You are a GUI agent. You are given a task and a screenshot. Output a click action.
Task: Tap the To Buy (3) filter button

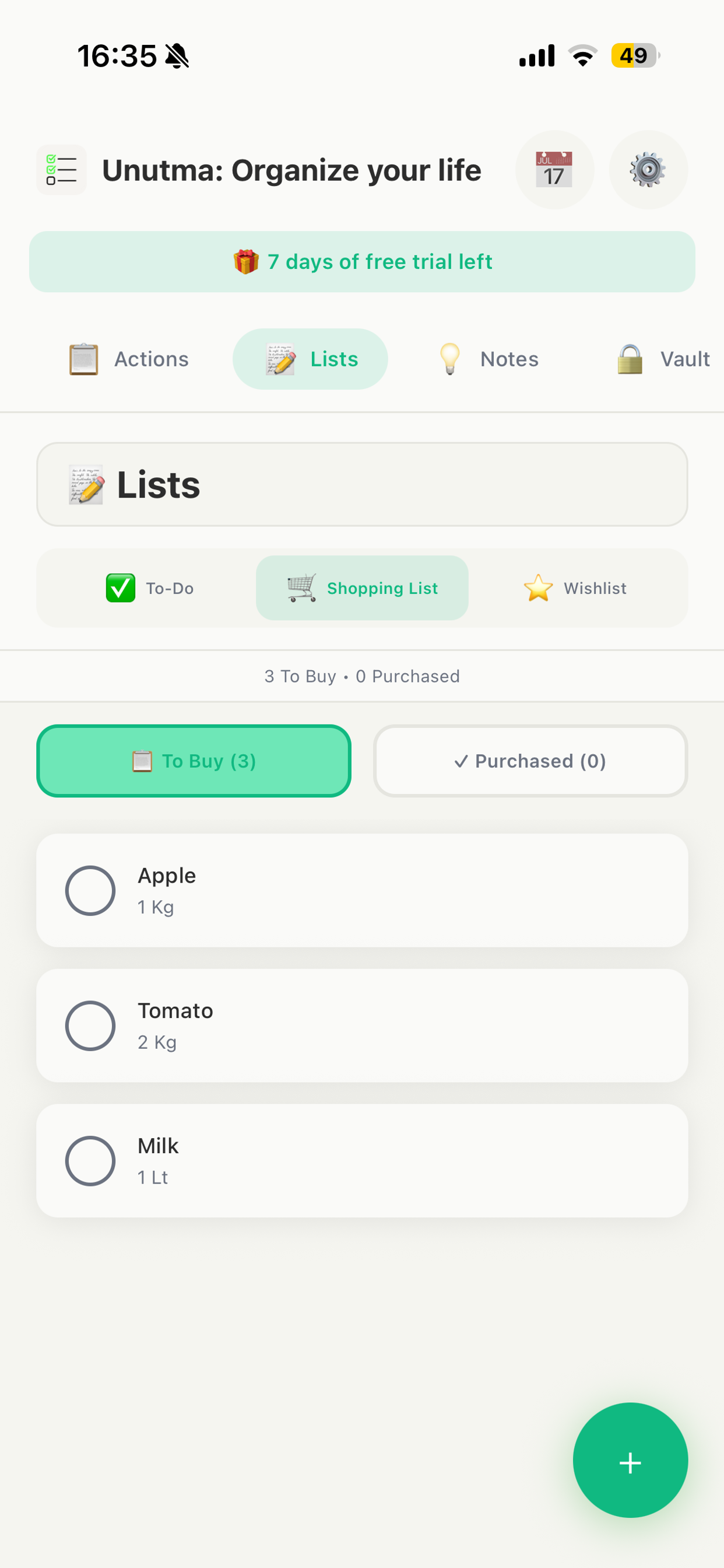[x=193, y=761]
